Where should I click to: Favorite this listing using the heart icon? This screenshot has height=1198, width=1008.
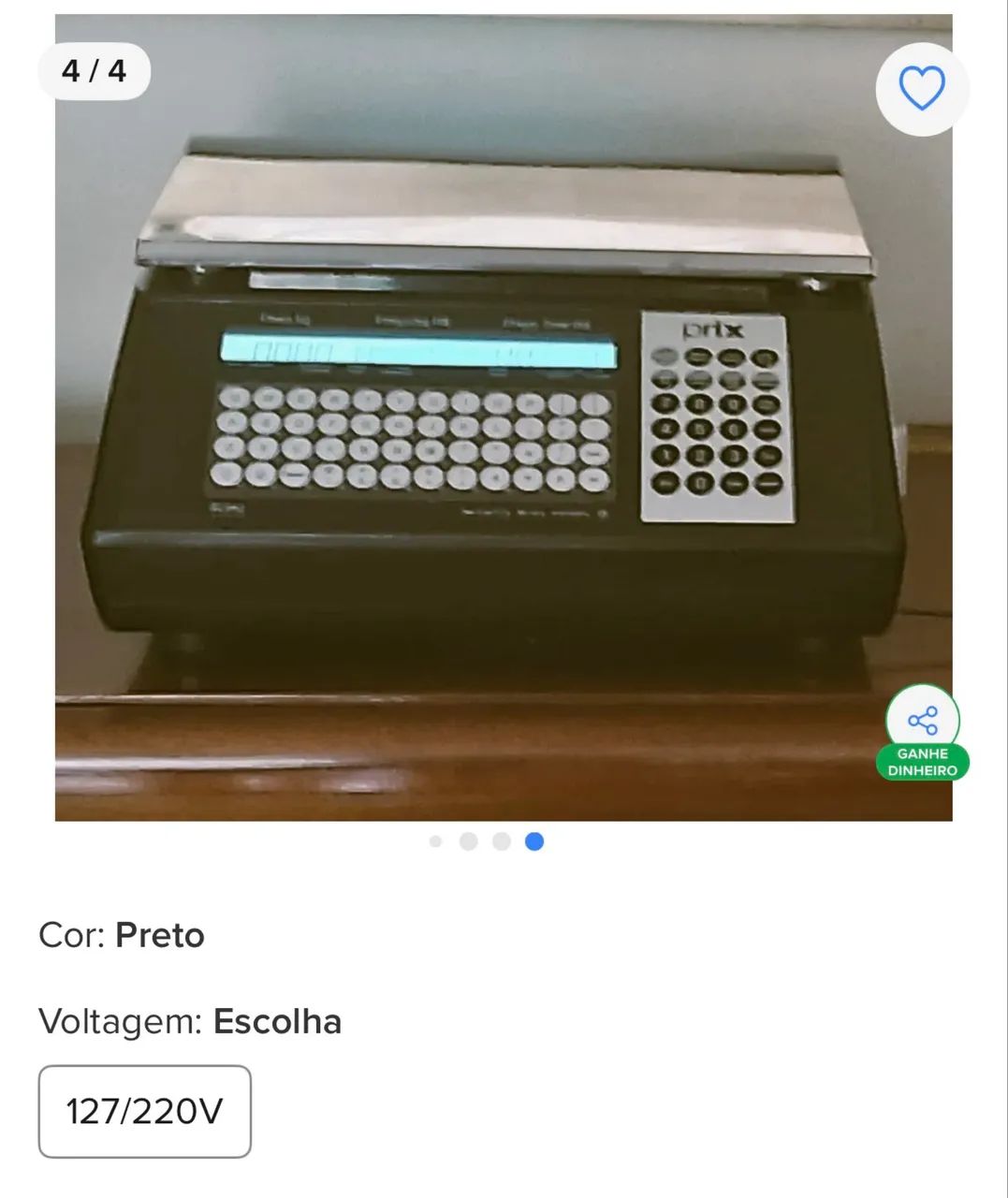tap(921, 87)
